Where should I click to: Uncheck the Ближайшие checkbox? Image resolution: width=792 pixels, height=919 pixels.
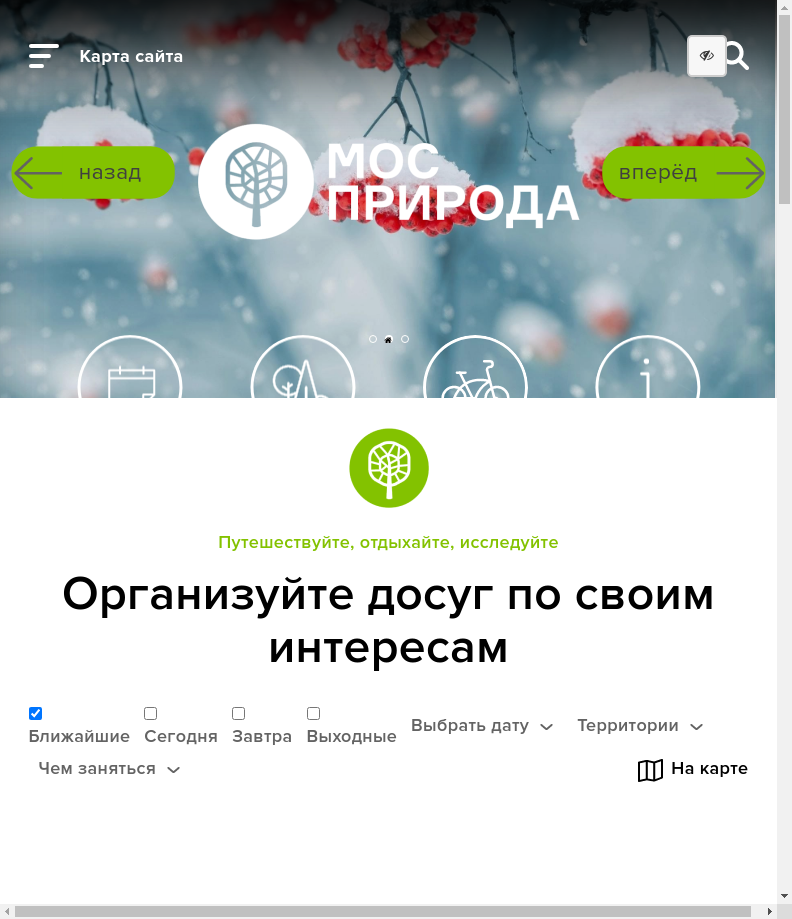click(x=36, y=713)
